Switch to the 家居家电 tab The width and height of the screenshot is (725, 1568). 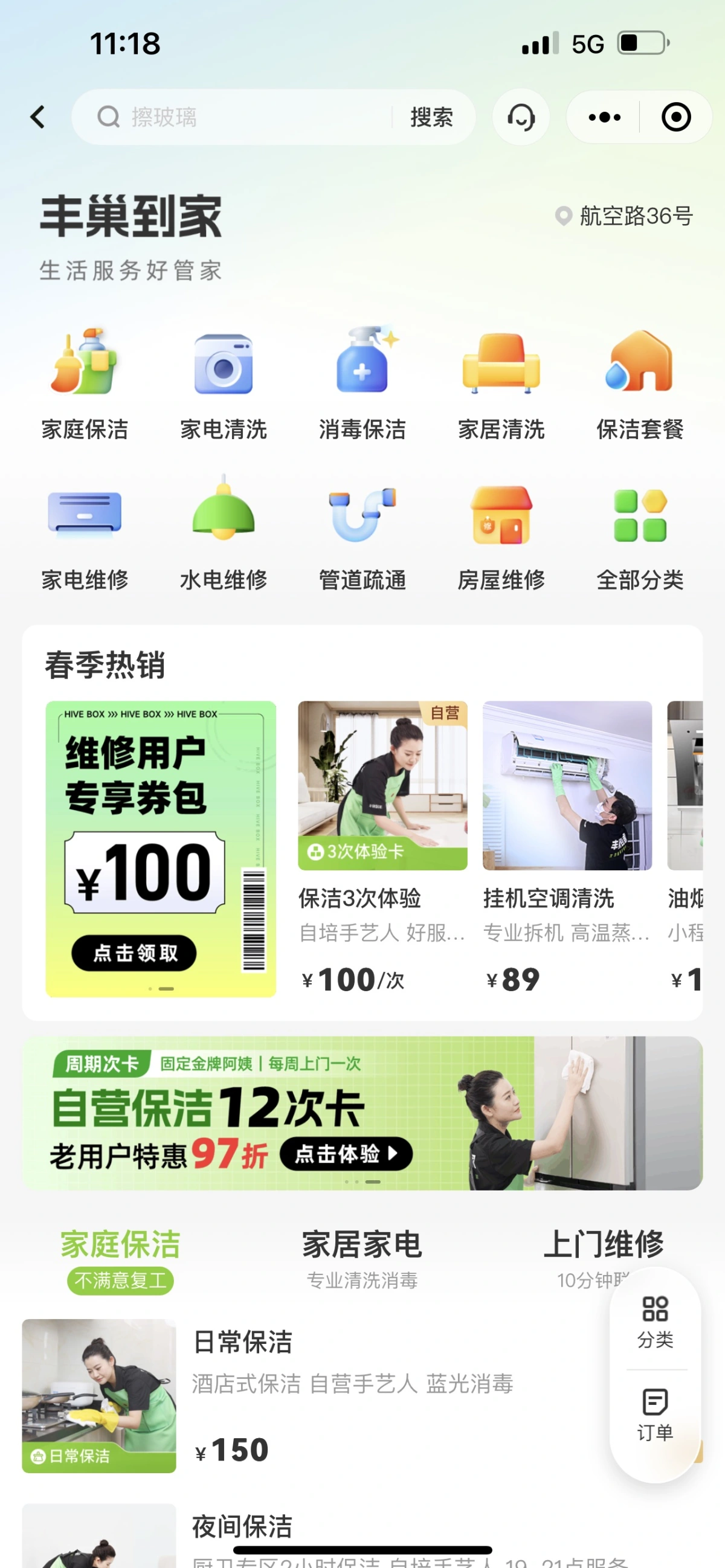click(362, 1243)
